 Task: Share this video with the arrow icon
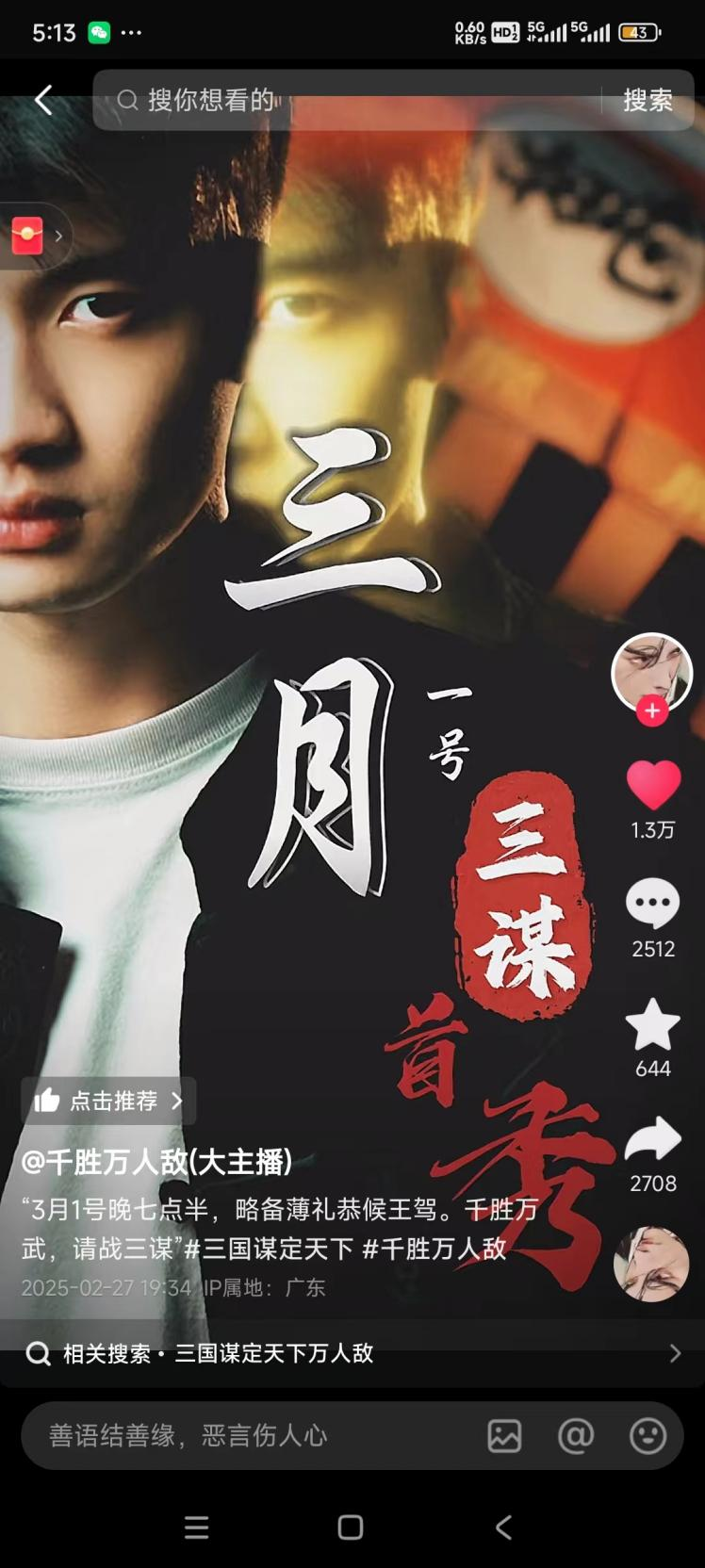(652, 1140)
